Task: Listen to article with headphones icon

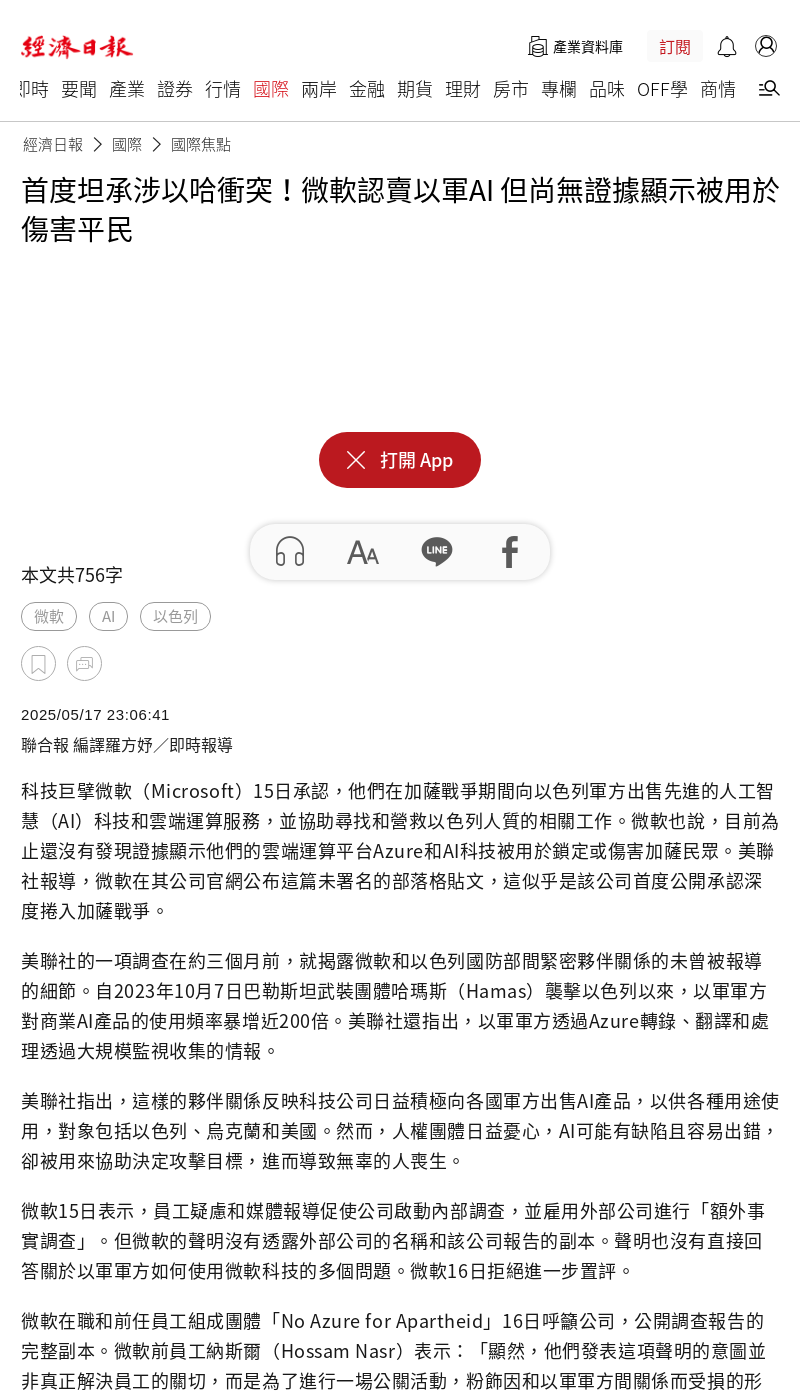Action: tap(290, 552)
